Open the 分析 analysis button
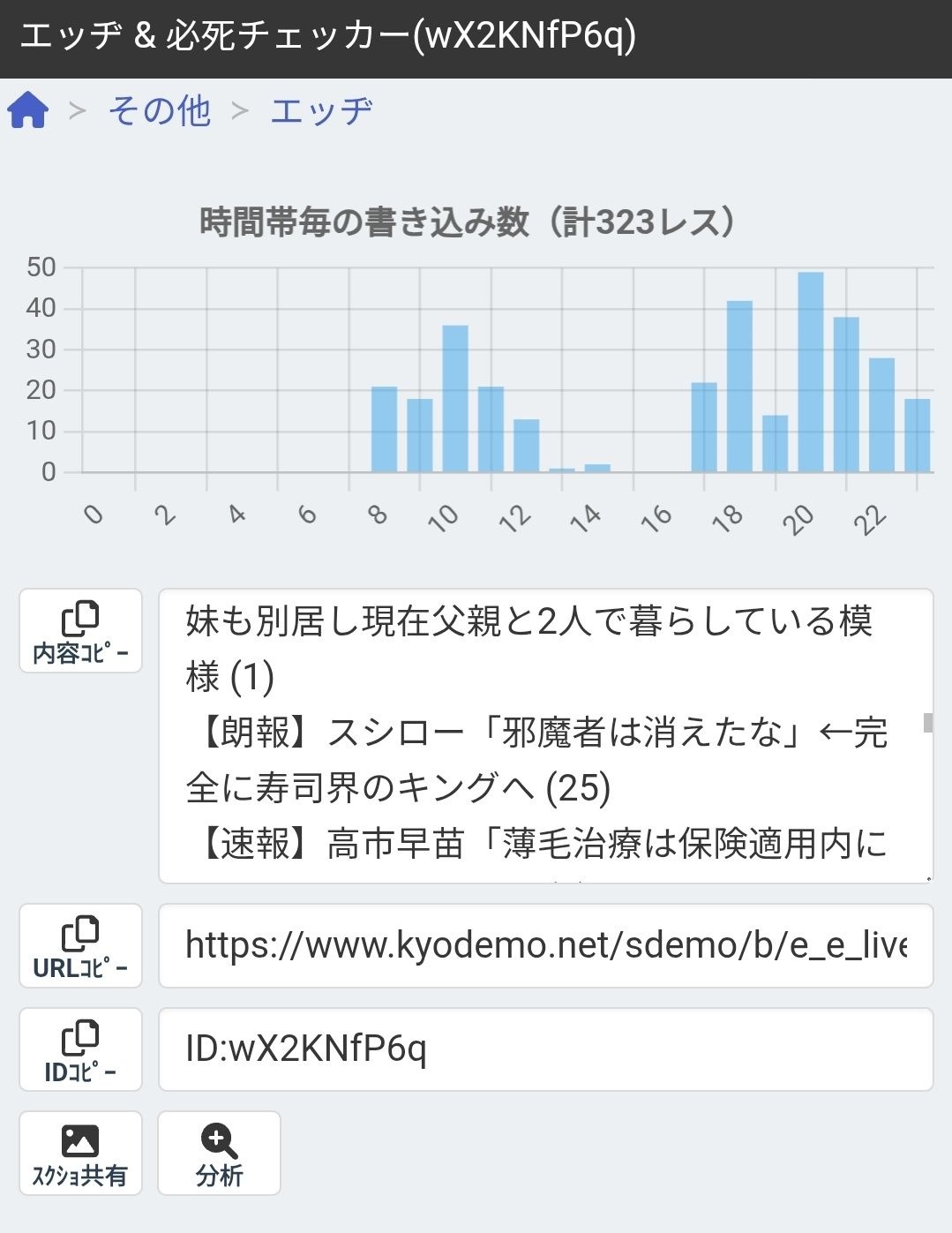The width and height of the screenshot is (952, 1233). pyautogui.click(x=219, y=1154)
